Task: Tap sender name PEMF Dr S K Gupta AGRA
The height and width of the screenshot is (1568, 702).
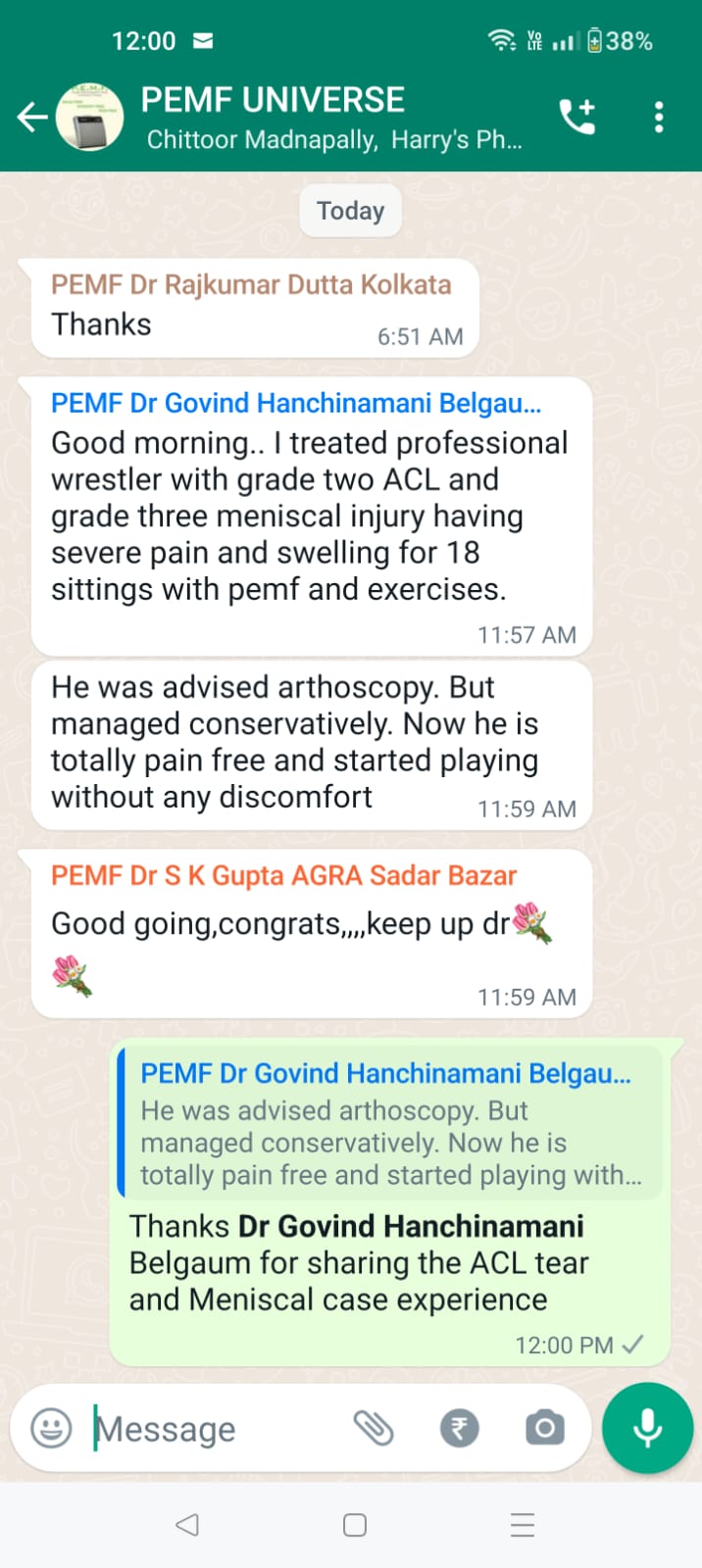Action: (x=283, y=875)
